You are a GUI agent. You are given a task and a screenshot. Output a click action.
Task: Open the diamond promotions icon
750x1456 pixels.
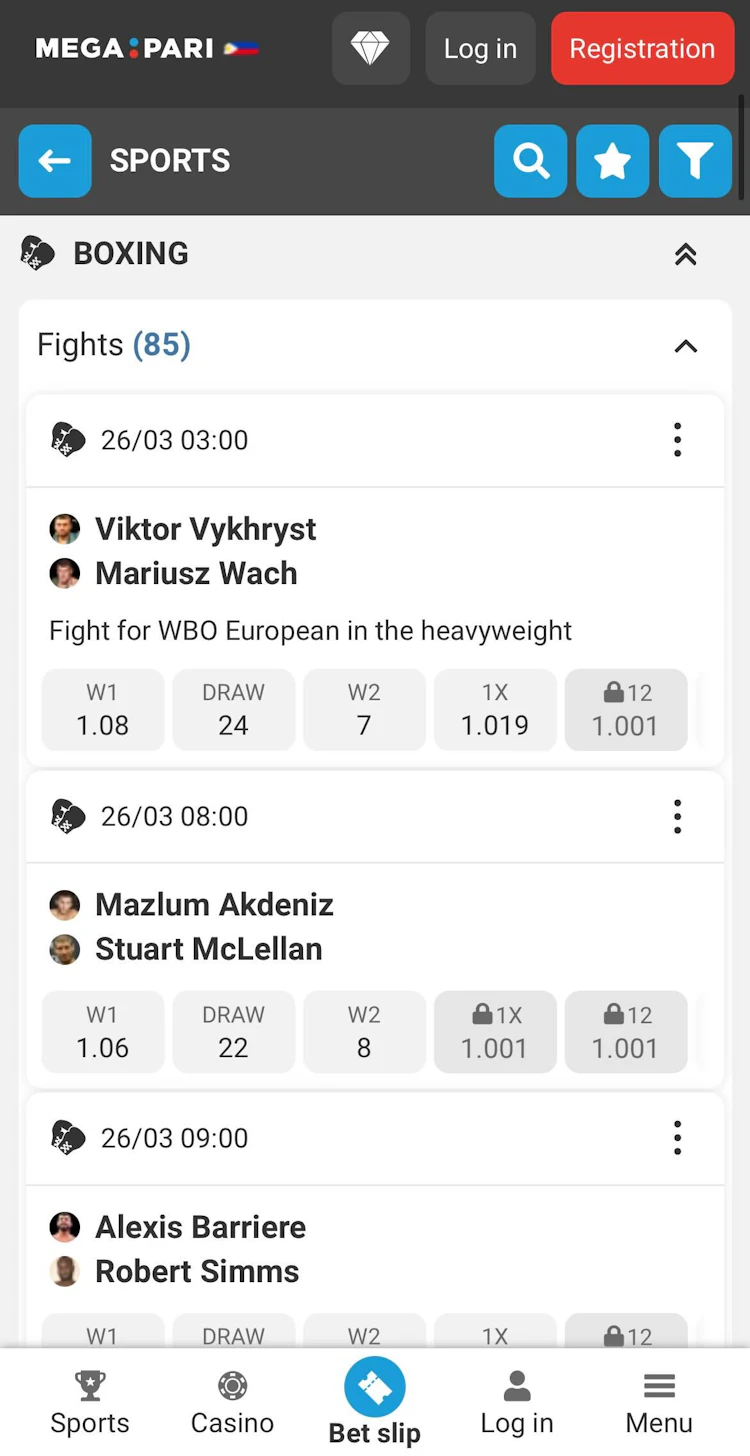(370, 48)
